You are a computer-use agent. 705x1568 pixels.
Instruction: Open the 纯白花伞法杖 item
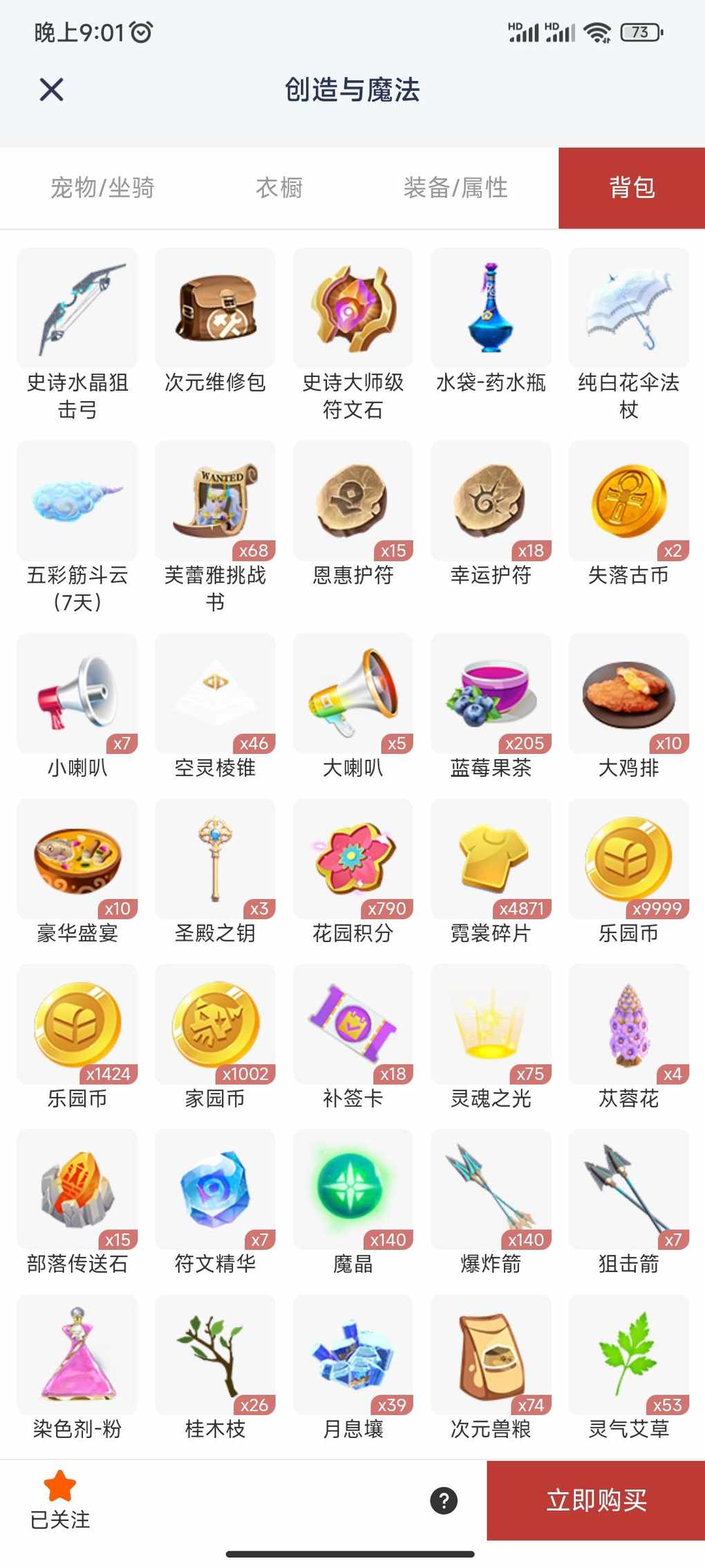[628, 308]
